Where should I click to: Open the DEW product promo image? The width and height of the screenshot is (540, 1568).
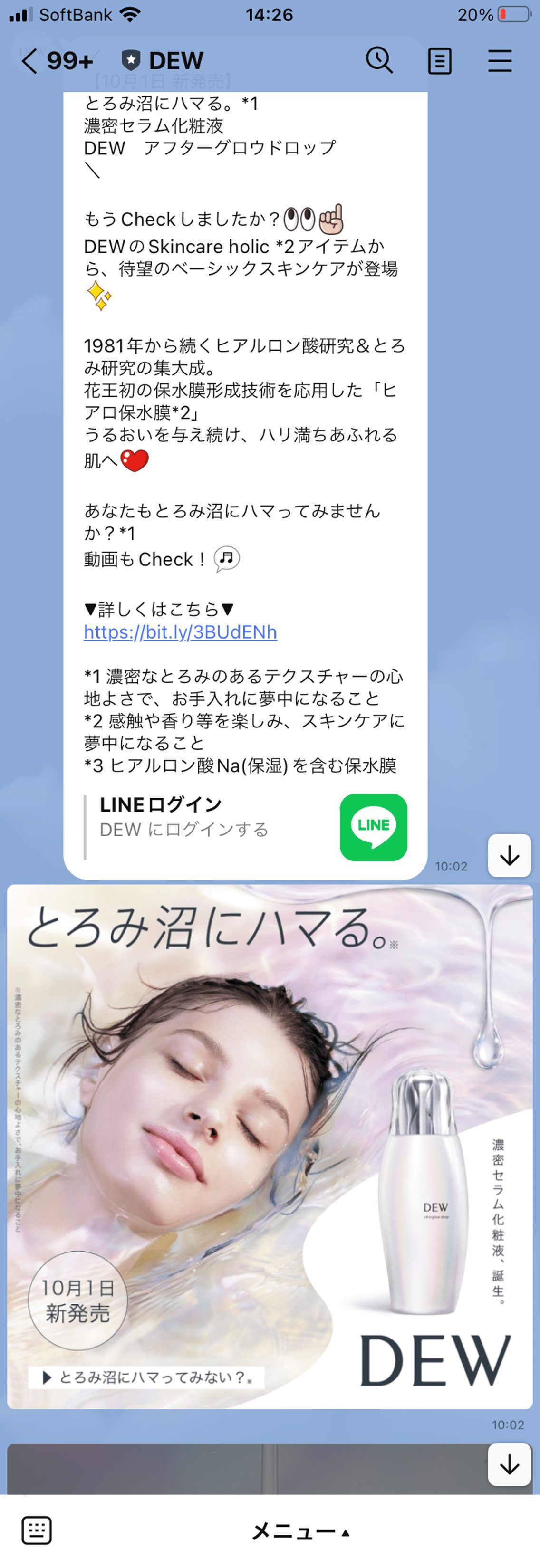pos(270,1147)
